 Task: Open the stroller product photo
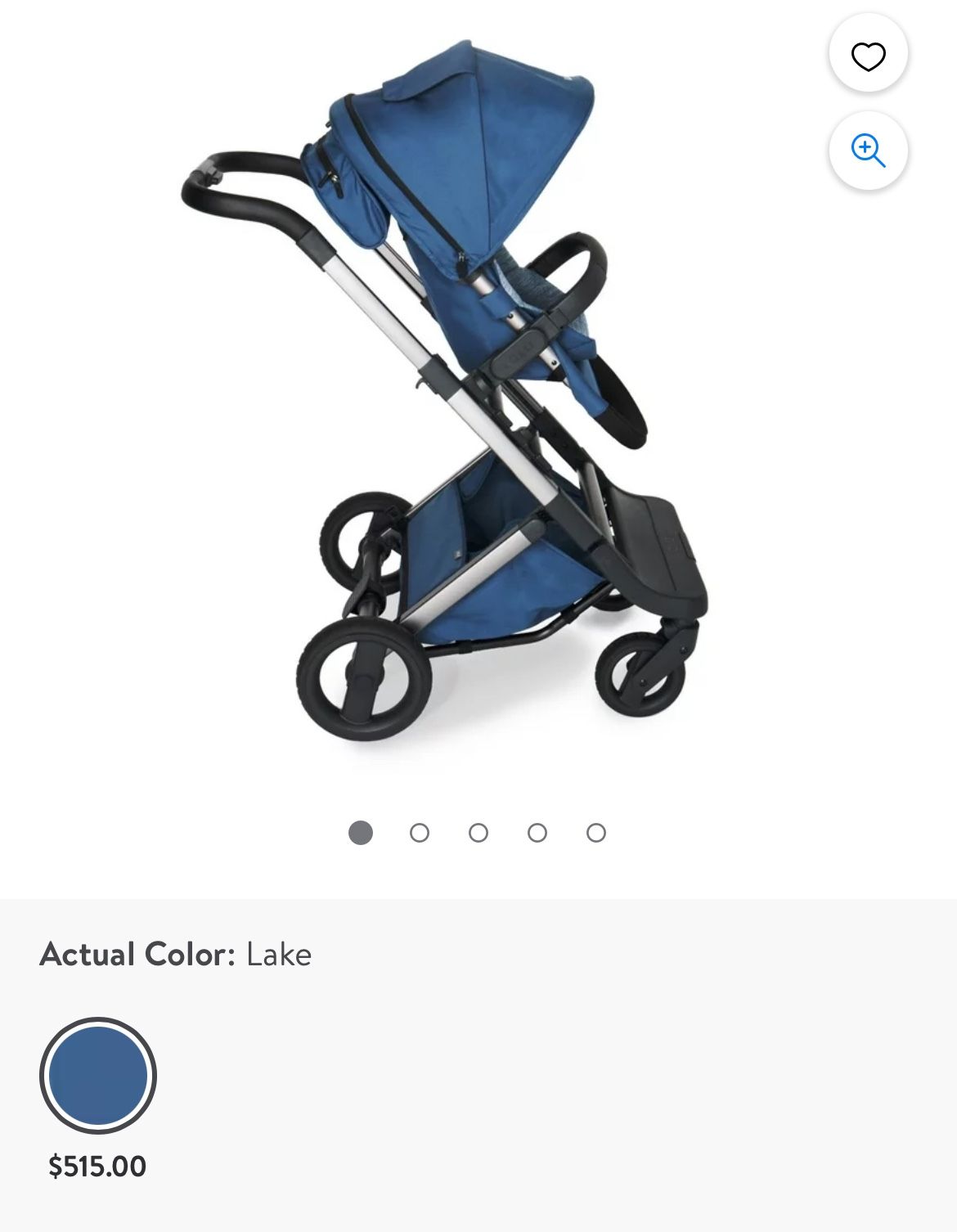[x=458, y=393]
